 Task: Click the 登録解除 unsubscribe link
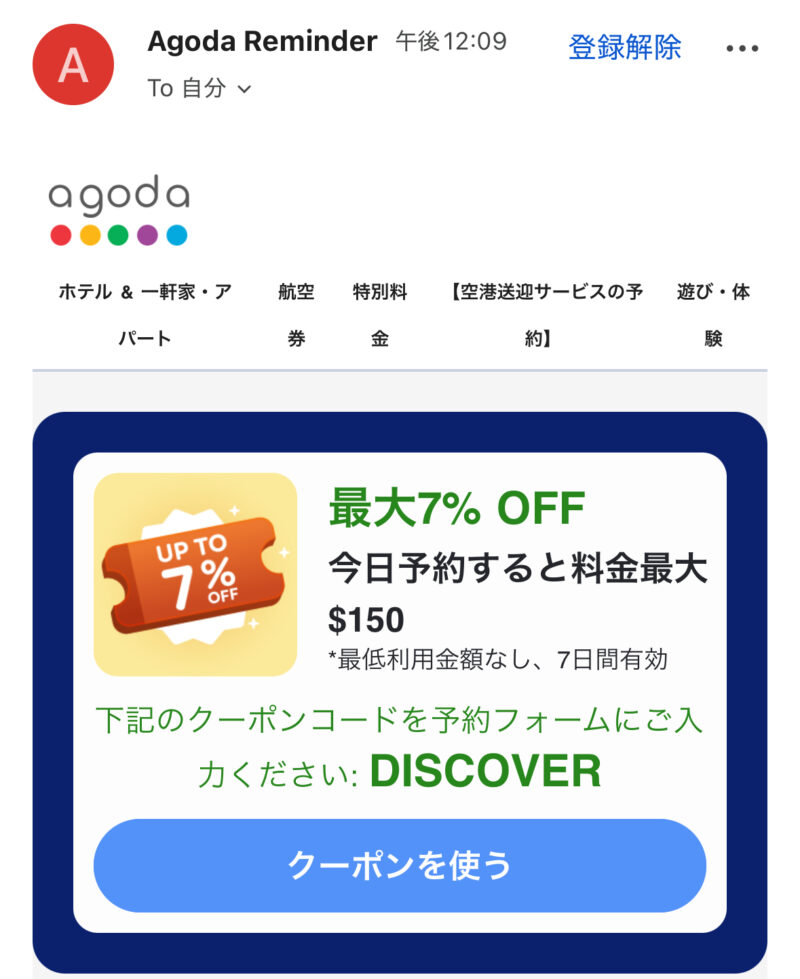[625, 46]
